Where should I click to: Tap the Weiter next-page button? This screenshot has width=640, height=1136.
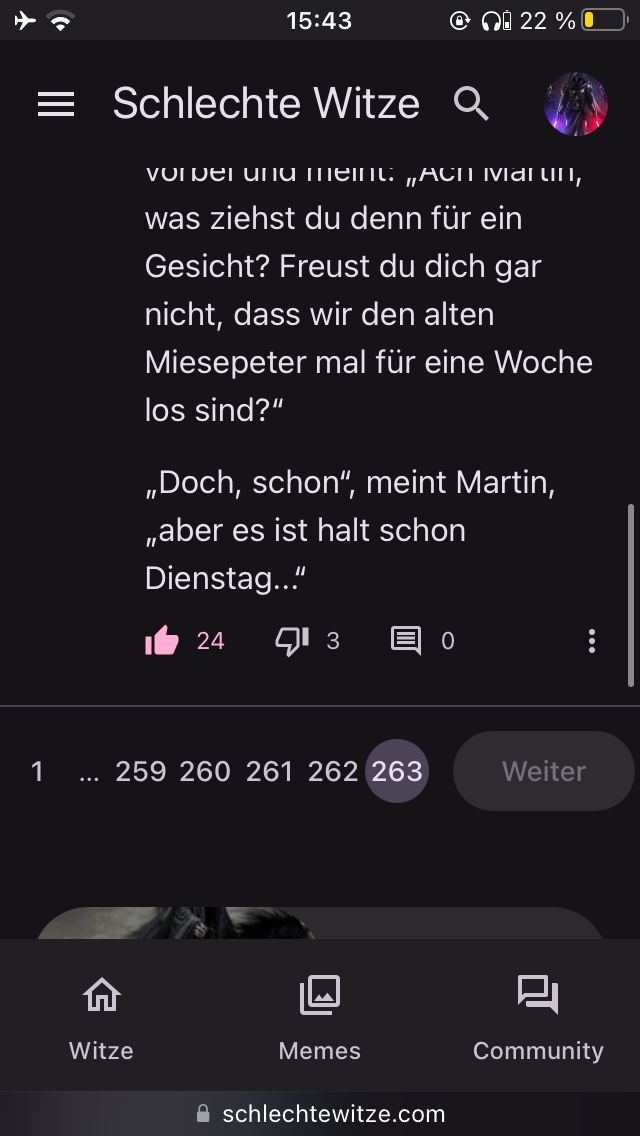(544, 771)
